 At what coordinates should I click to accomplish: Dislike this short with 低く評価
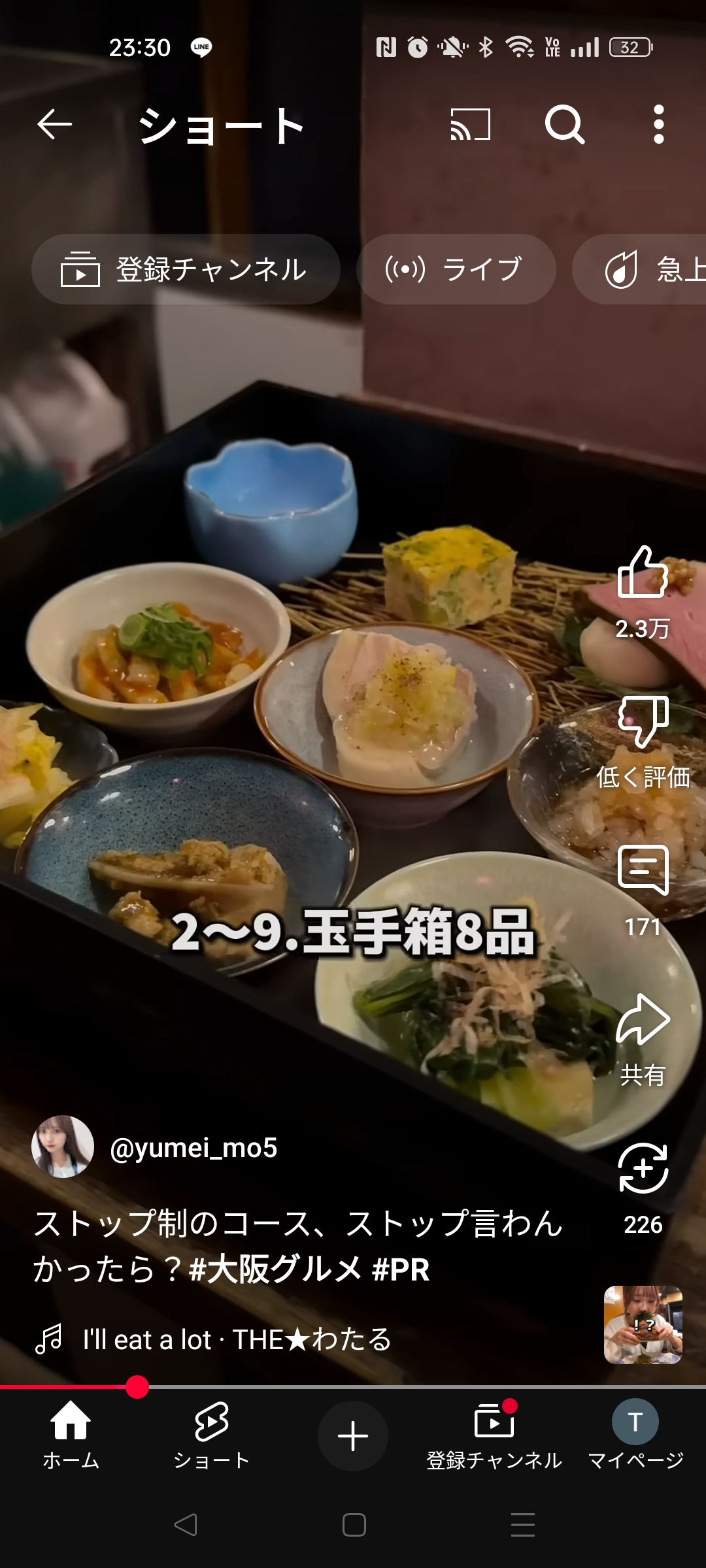[x=643, y=722]
